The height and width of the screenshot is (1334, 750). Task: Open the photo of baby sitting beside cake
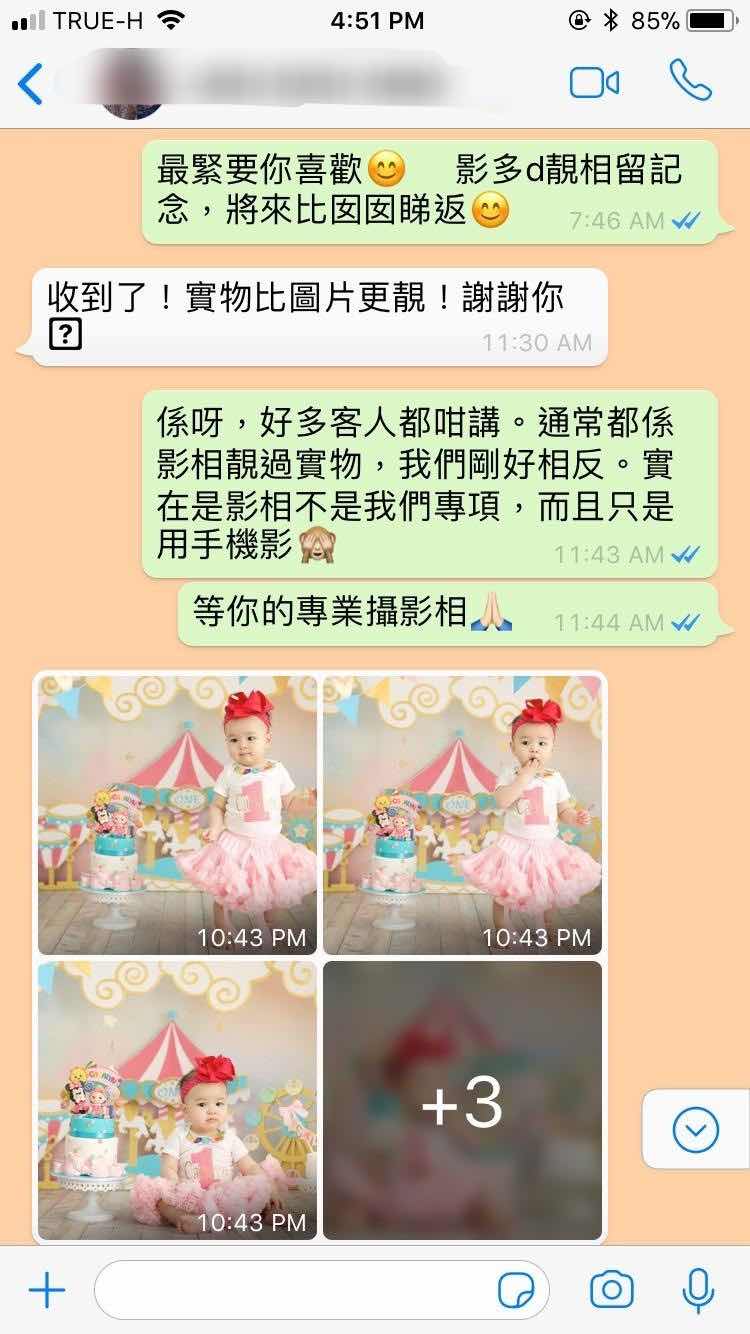click(x=177, y=1100)
